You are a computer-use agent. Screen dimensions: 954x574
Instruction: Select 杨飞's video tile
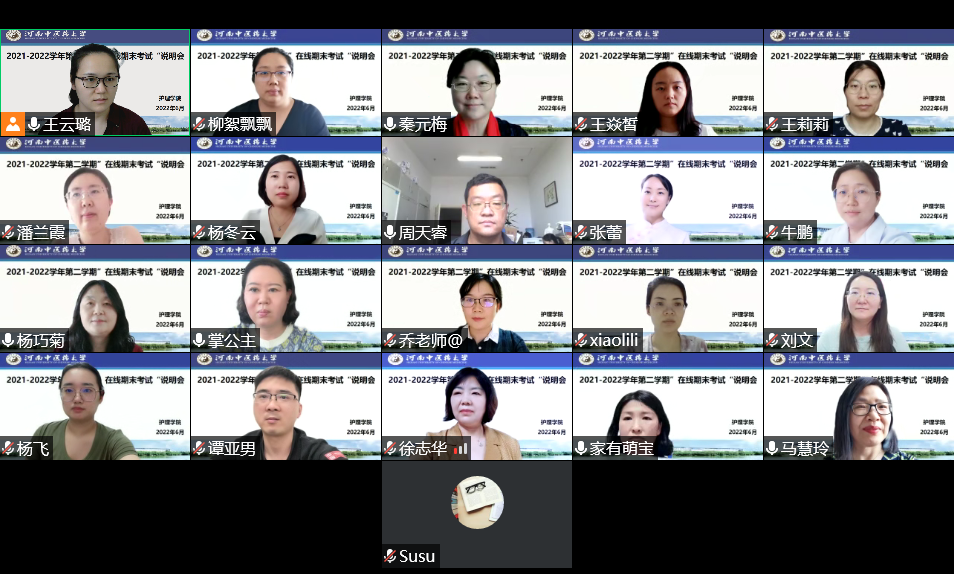click(95, 406)
